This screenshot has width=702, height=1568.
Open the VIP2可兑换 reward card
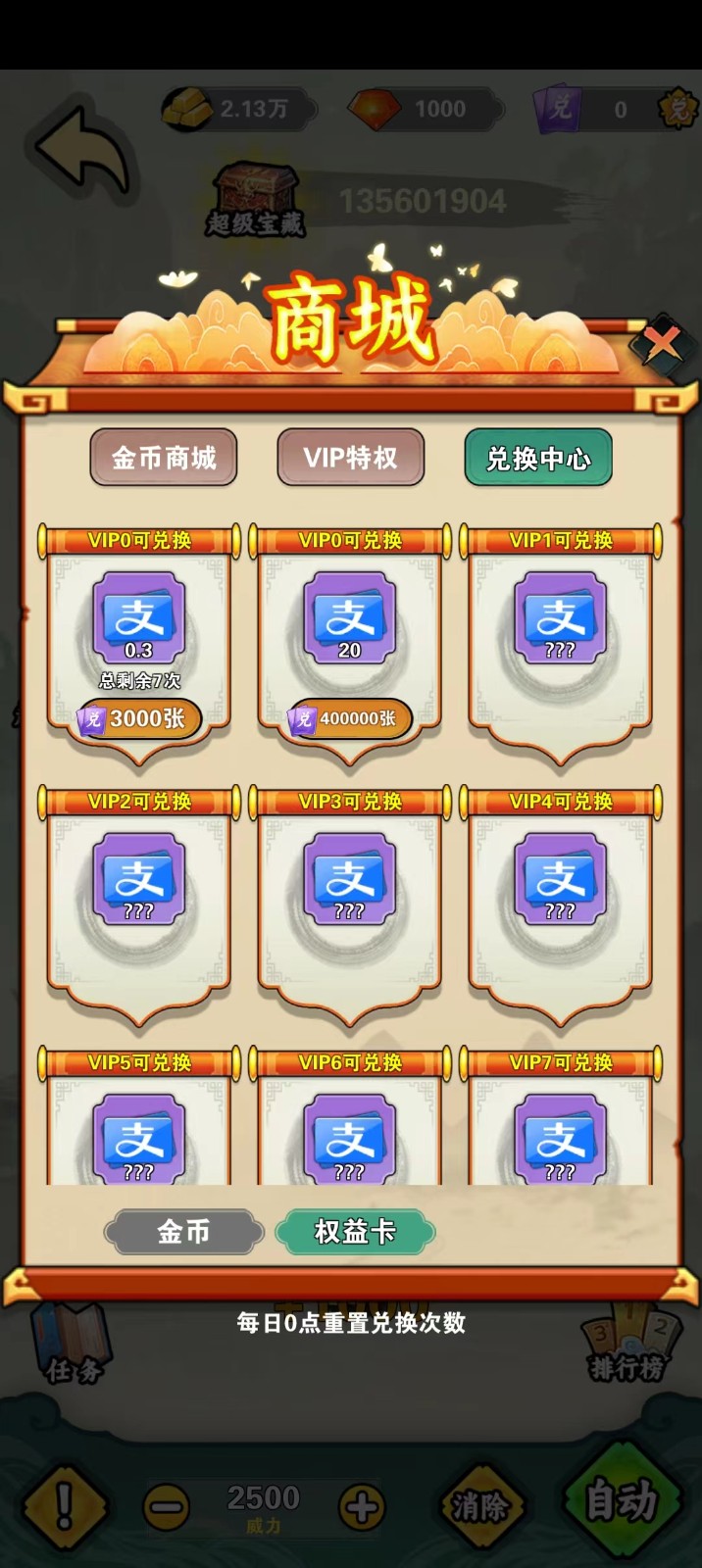pos(139,887)
